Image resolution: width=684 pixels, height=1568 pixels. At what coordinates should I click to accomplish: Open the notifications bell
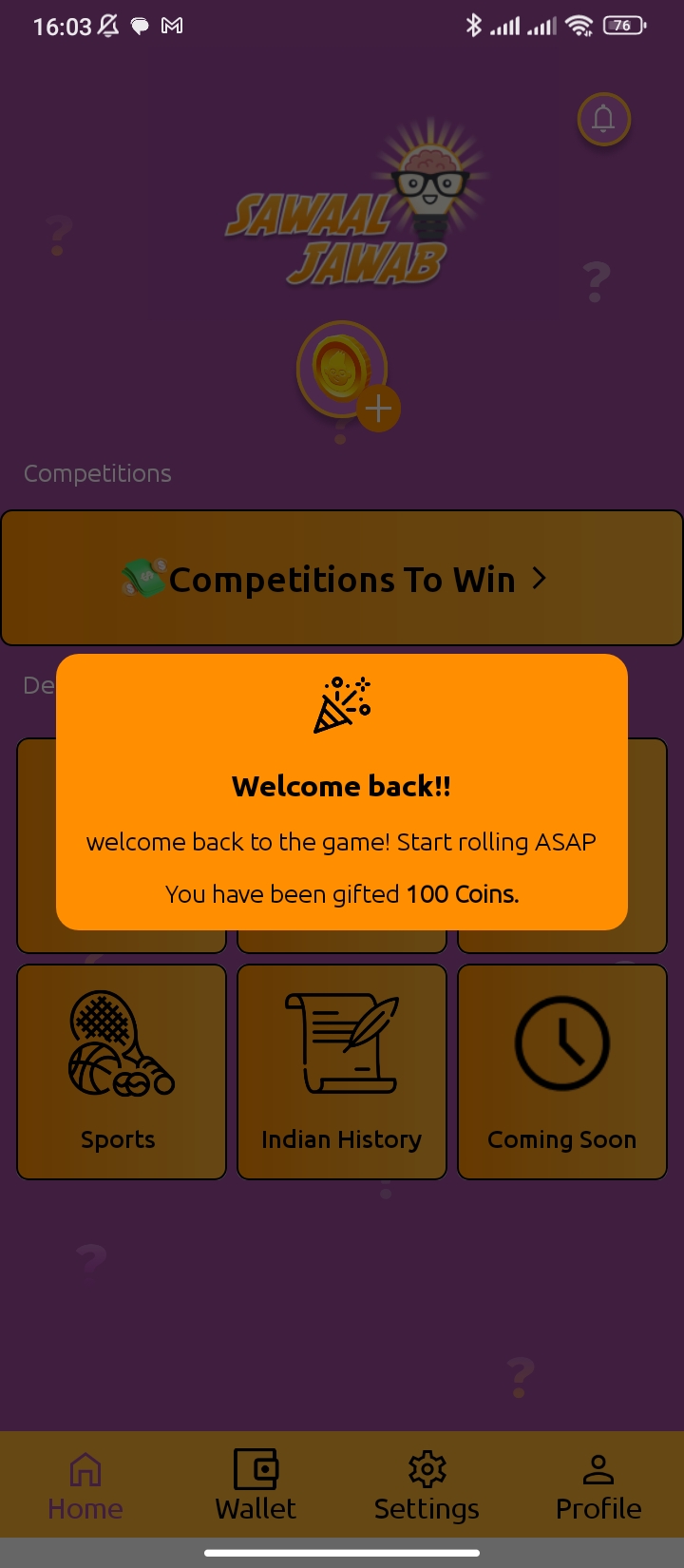click(604, 120)
